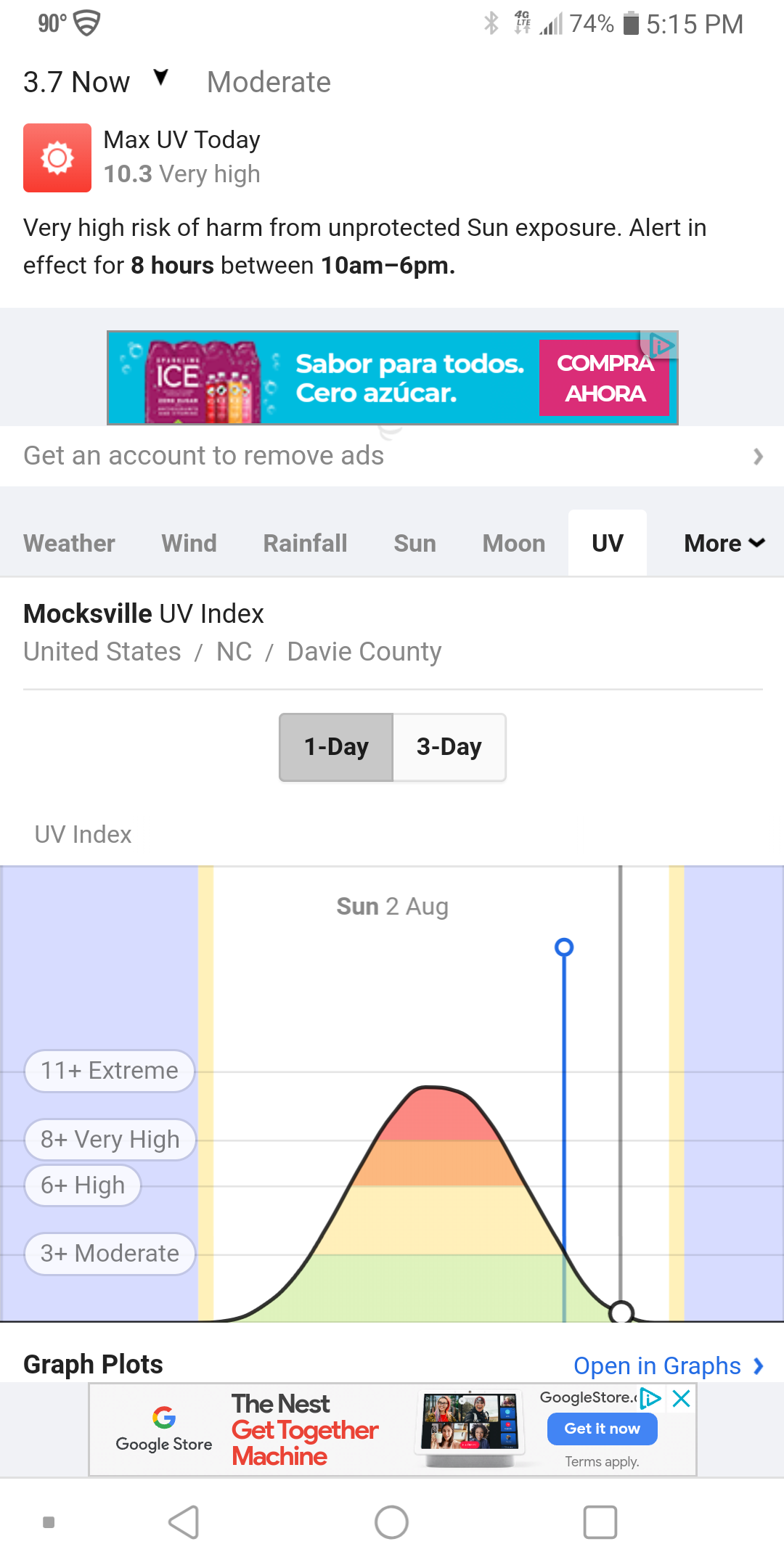The image size is (784, 1568).
Task: Open Get an account to remove ads
Action: click(x=392, y=456)
